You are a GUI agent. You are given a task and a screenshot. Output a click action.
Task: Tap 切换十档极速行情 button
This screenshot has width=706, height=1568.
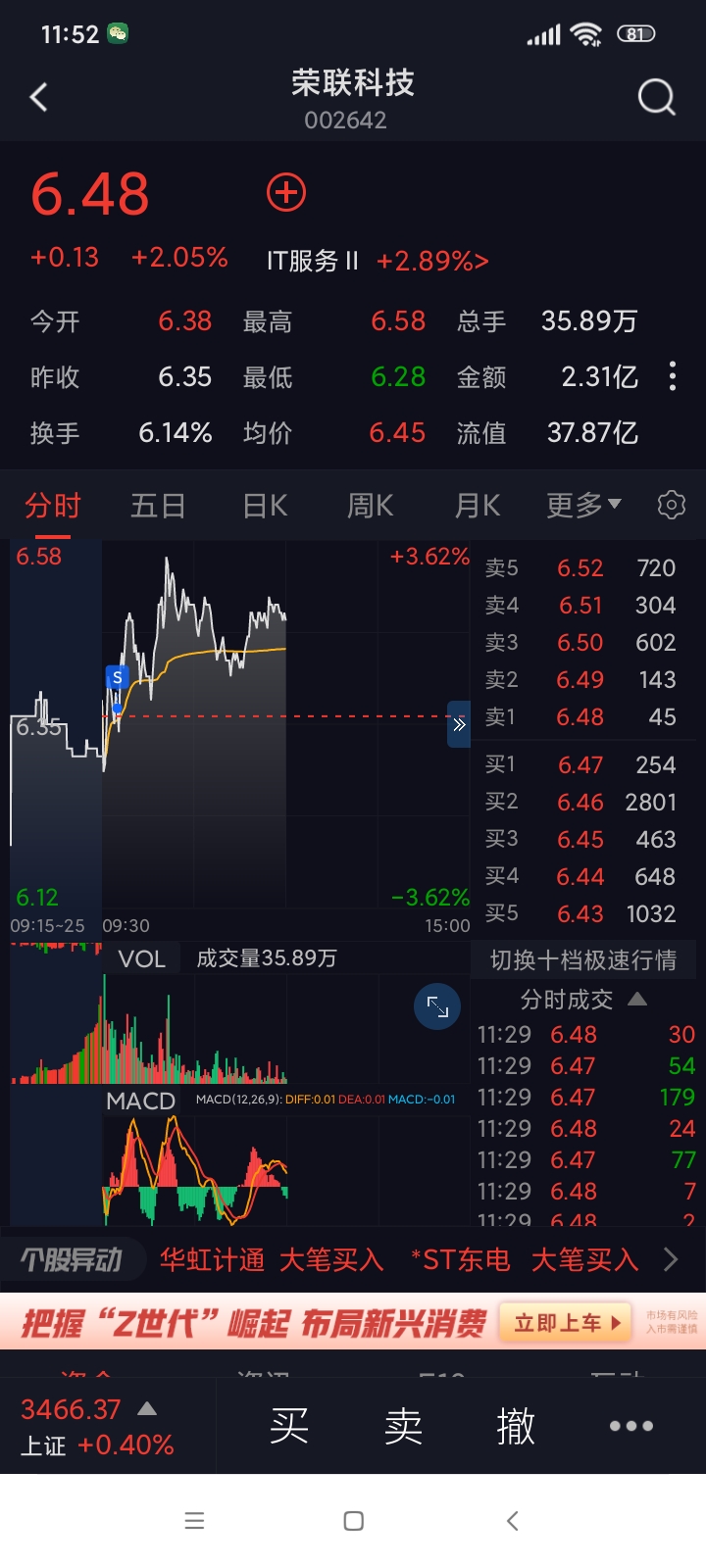583,960
